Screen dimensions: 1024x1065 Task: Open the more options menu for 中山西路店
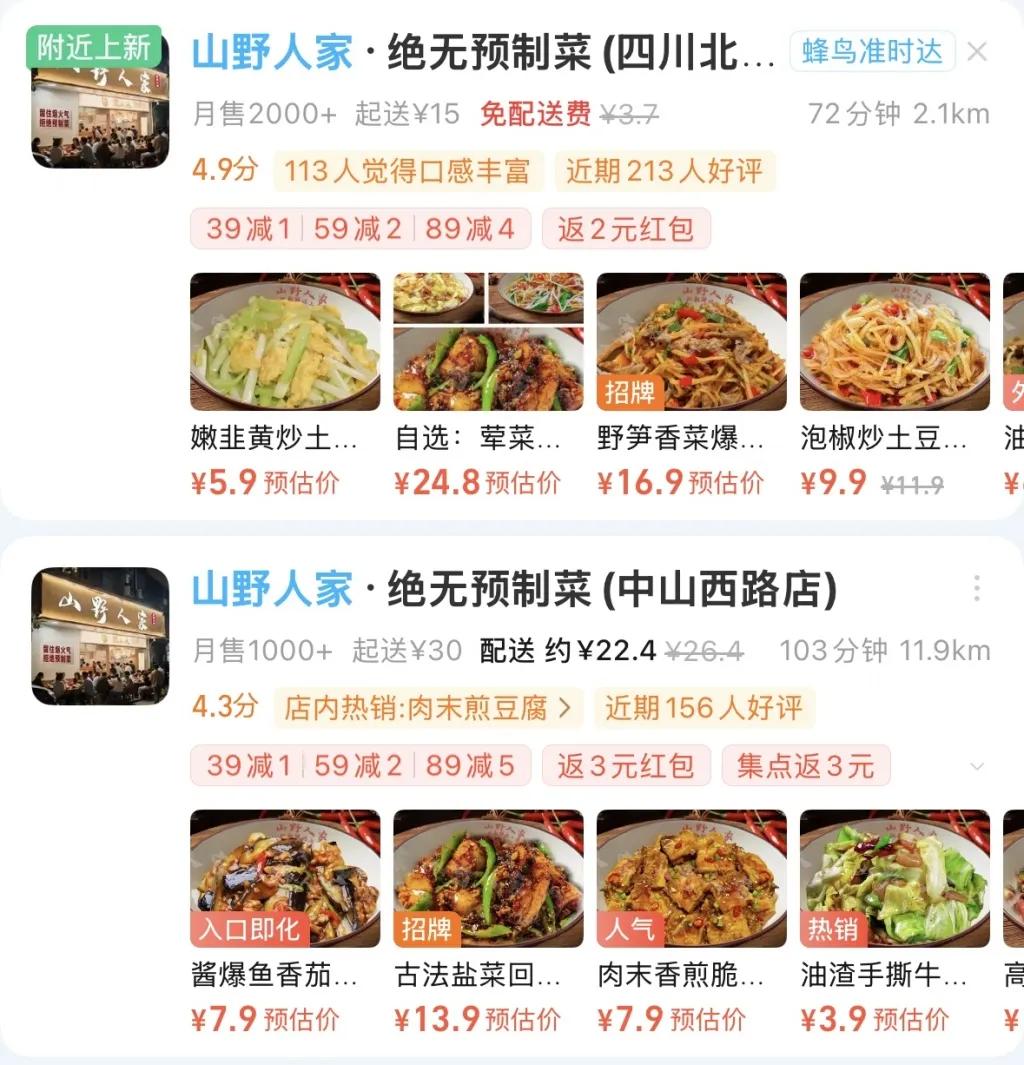pyautogui.click(x=976, y=591)
